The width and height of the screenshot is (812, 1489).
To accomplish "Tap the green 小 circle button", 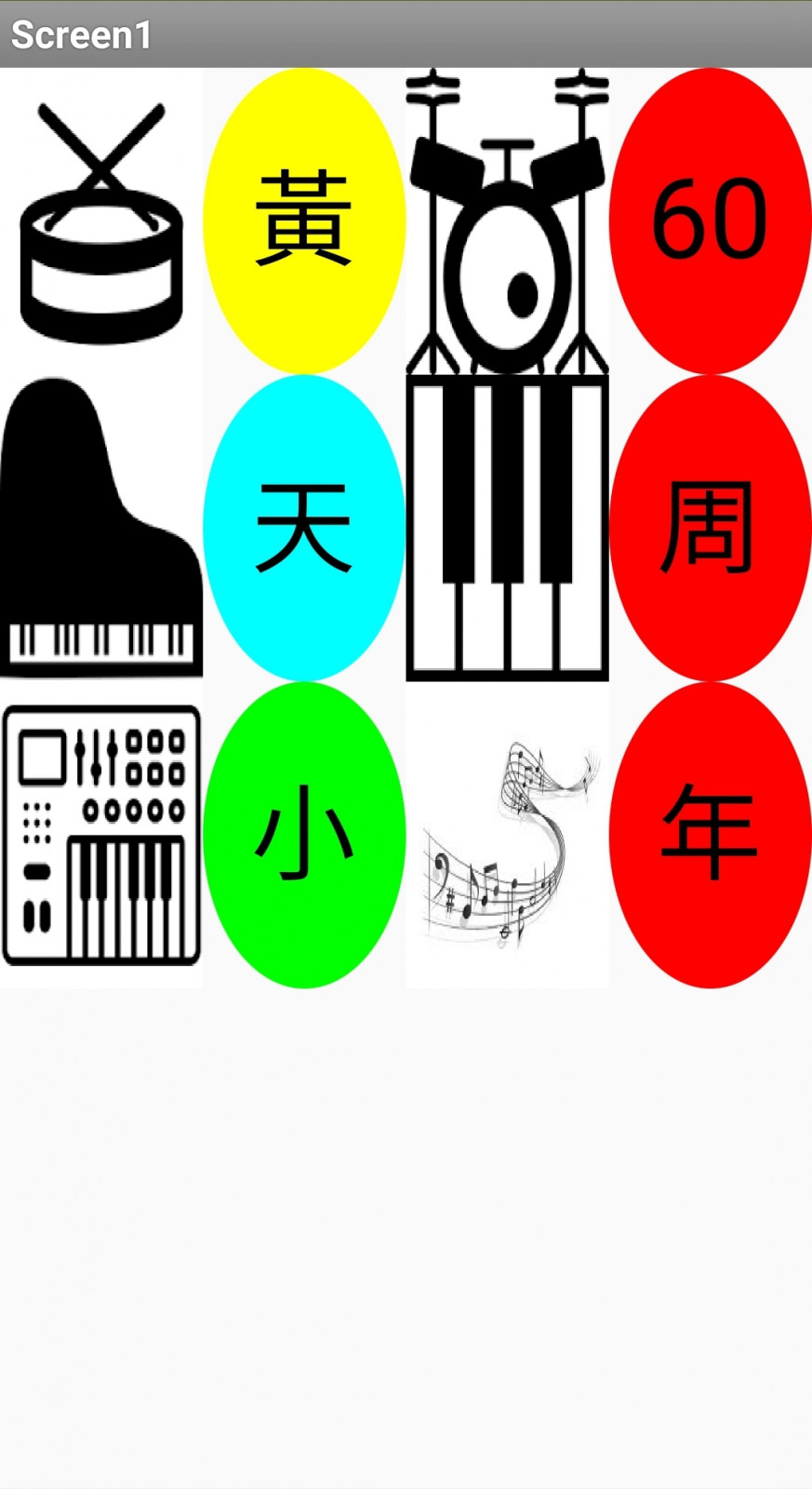I will (304, 834).
